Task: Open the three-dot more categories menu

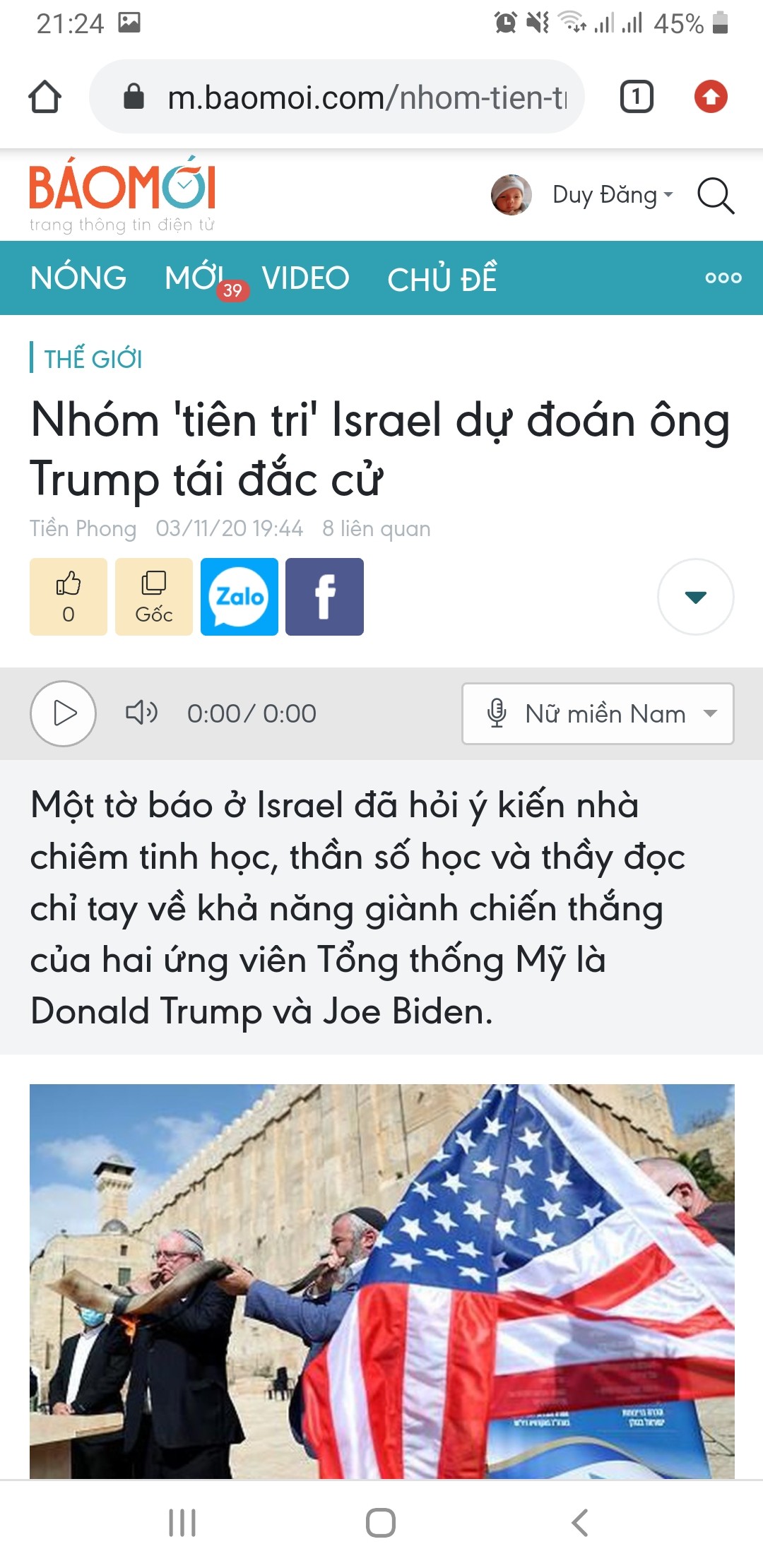Action: click(723, 278)
